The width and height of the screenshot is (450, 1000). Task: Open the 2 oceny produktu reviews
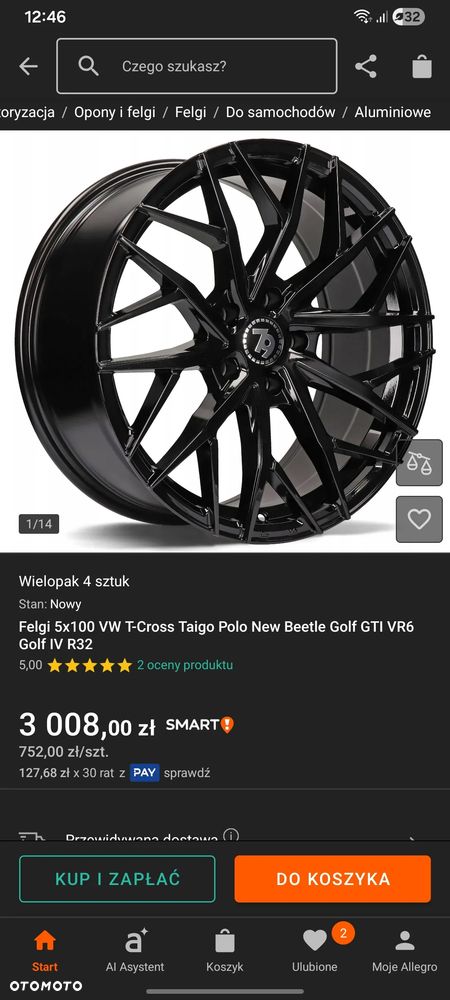[185, 665]
